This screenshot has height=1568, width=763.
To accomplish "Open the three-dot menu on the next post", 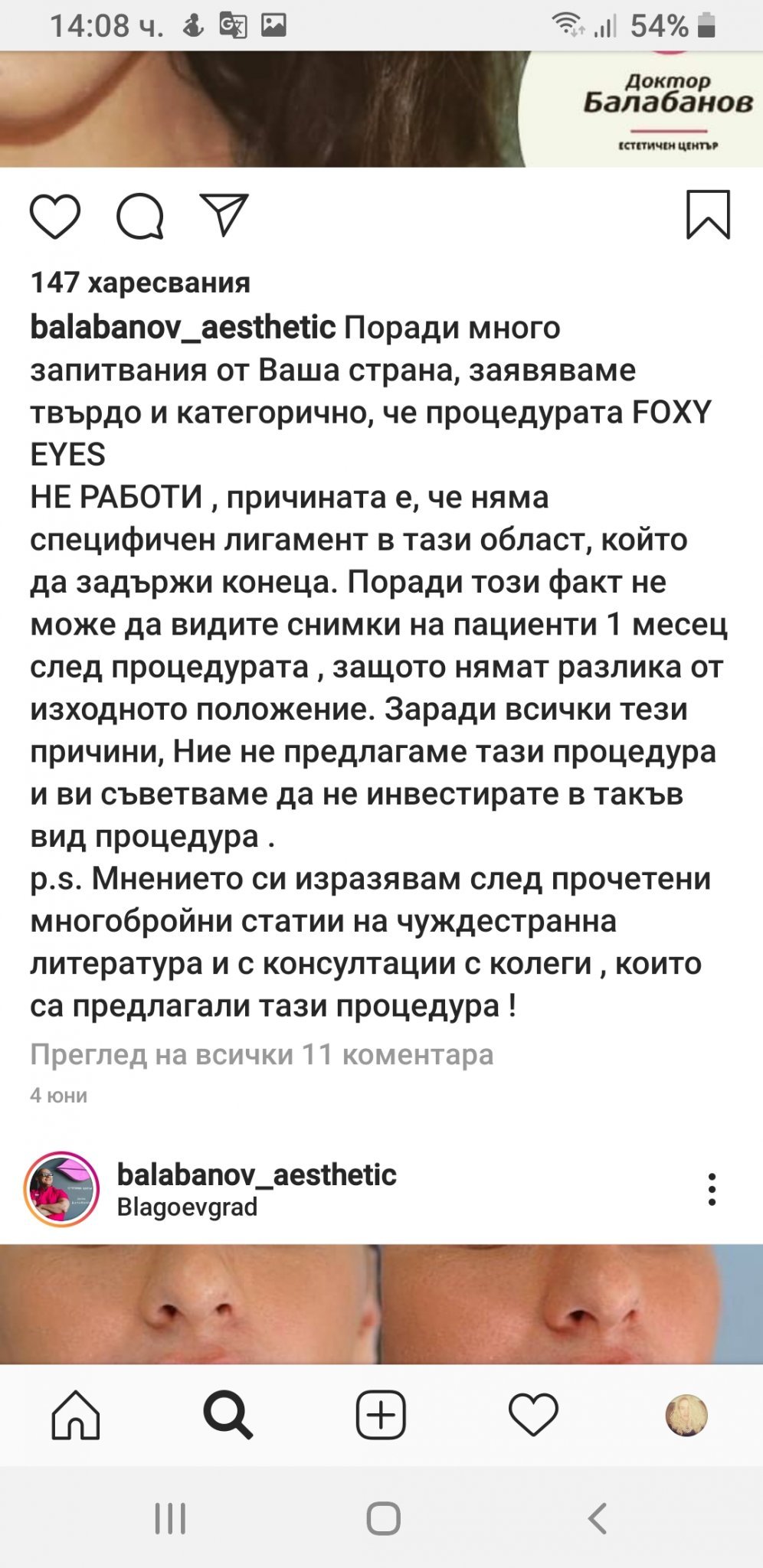I will [x=712, y=1189].
